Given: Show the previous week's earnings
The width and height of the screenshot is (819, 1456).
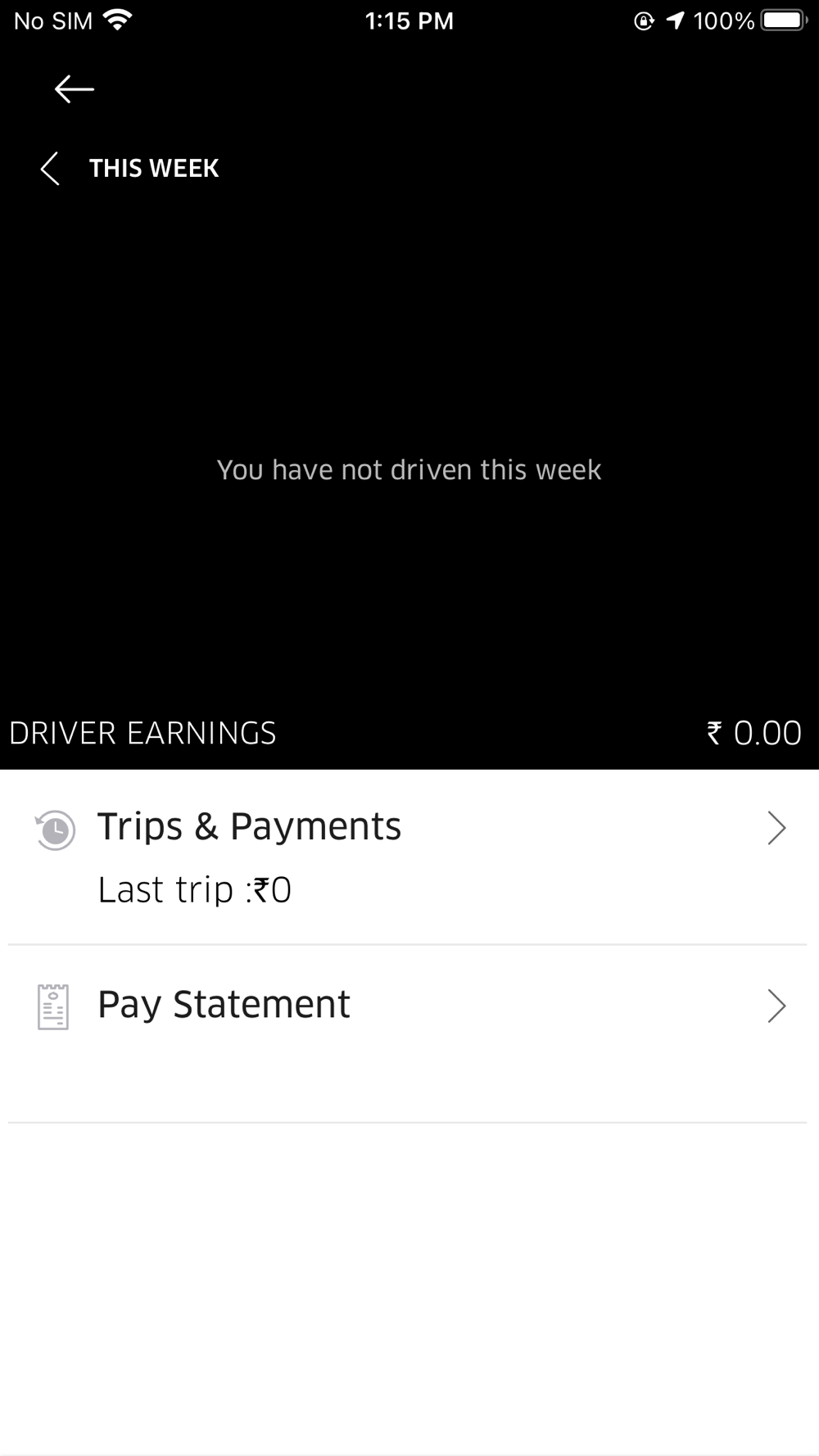Looking at the screenshot, I should point(50,168).
